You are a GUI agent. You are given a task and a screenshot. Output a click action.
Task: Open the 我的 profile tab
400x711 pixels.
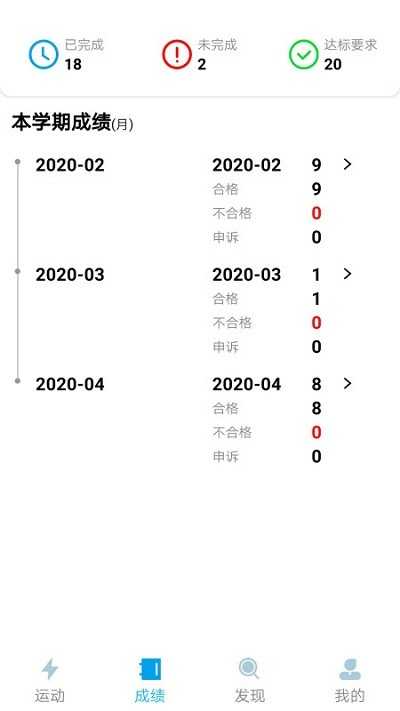[x=350, y=680]
